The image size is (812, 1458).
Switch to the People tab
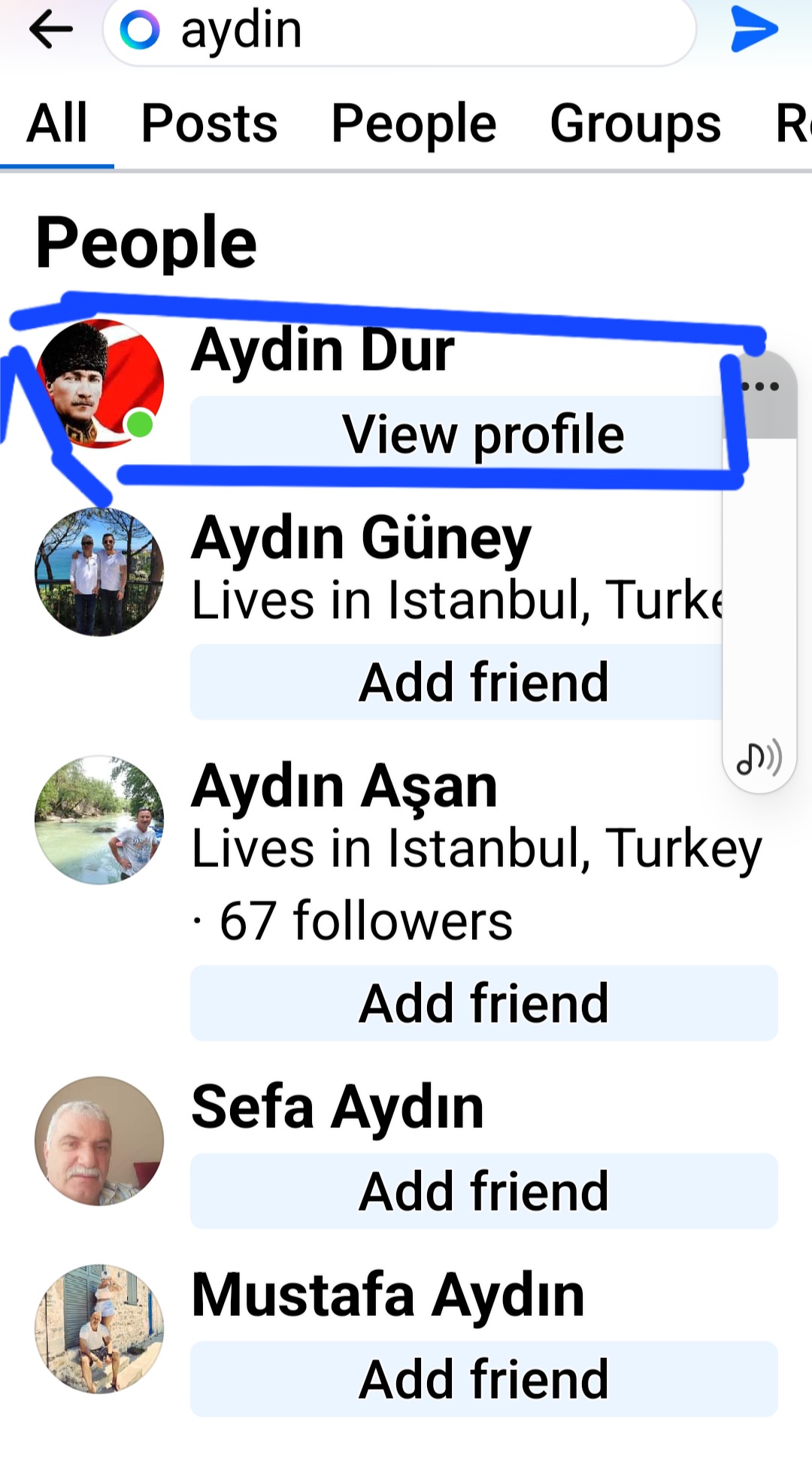coord(414,124)
